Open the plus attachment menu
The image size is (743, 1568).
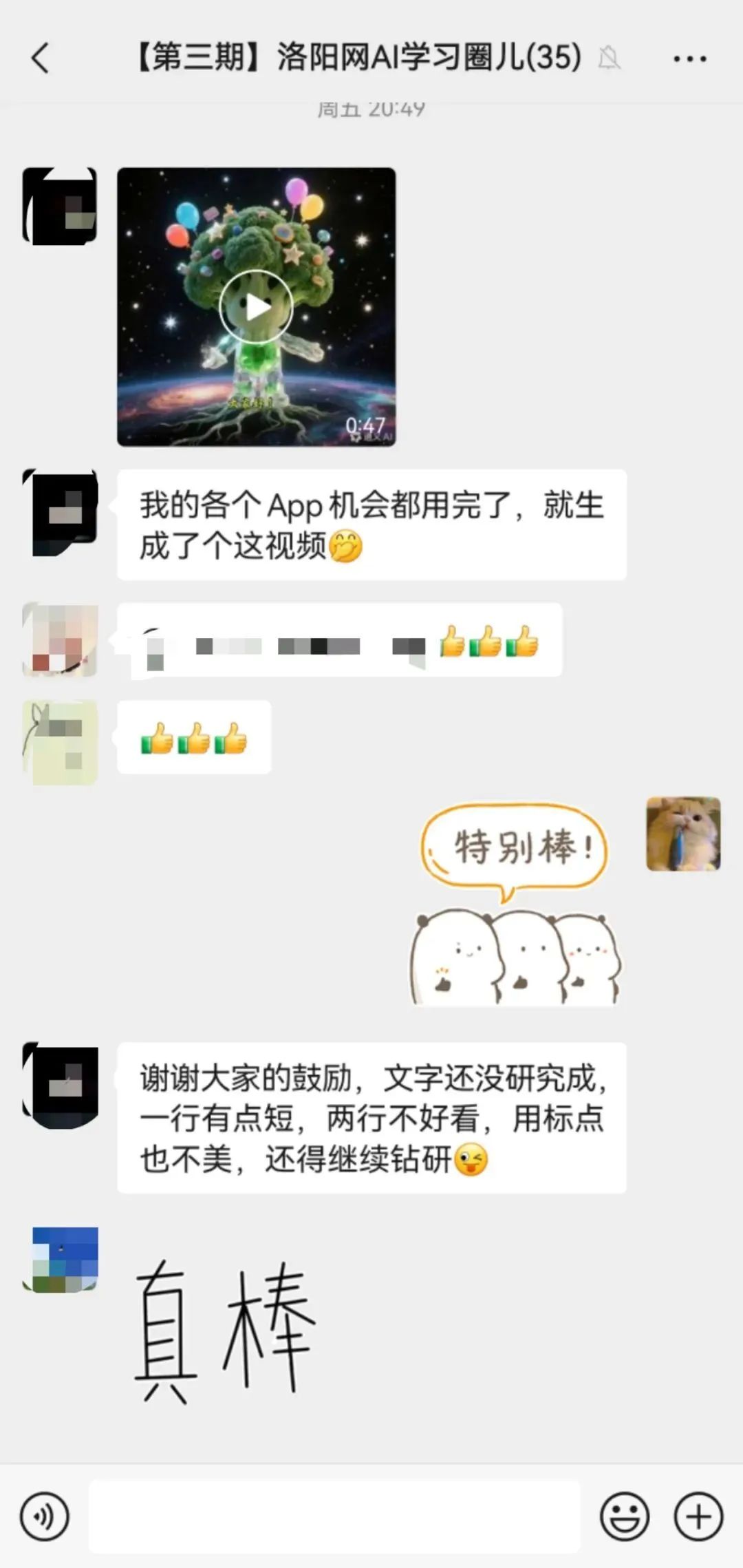point(698,1516)
